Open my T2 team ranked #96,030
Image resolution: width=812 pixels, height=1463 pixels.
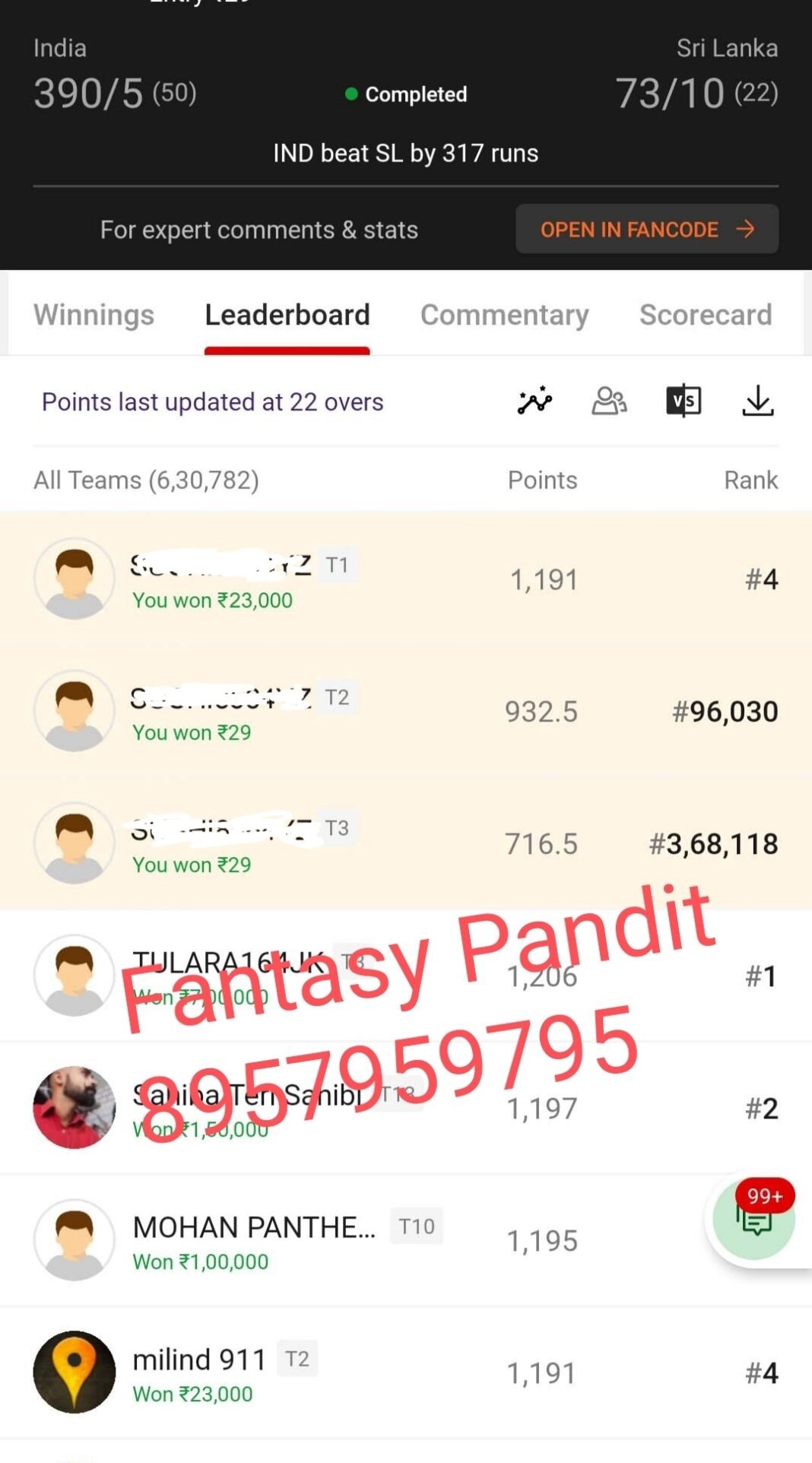click(x=406, y=712)
